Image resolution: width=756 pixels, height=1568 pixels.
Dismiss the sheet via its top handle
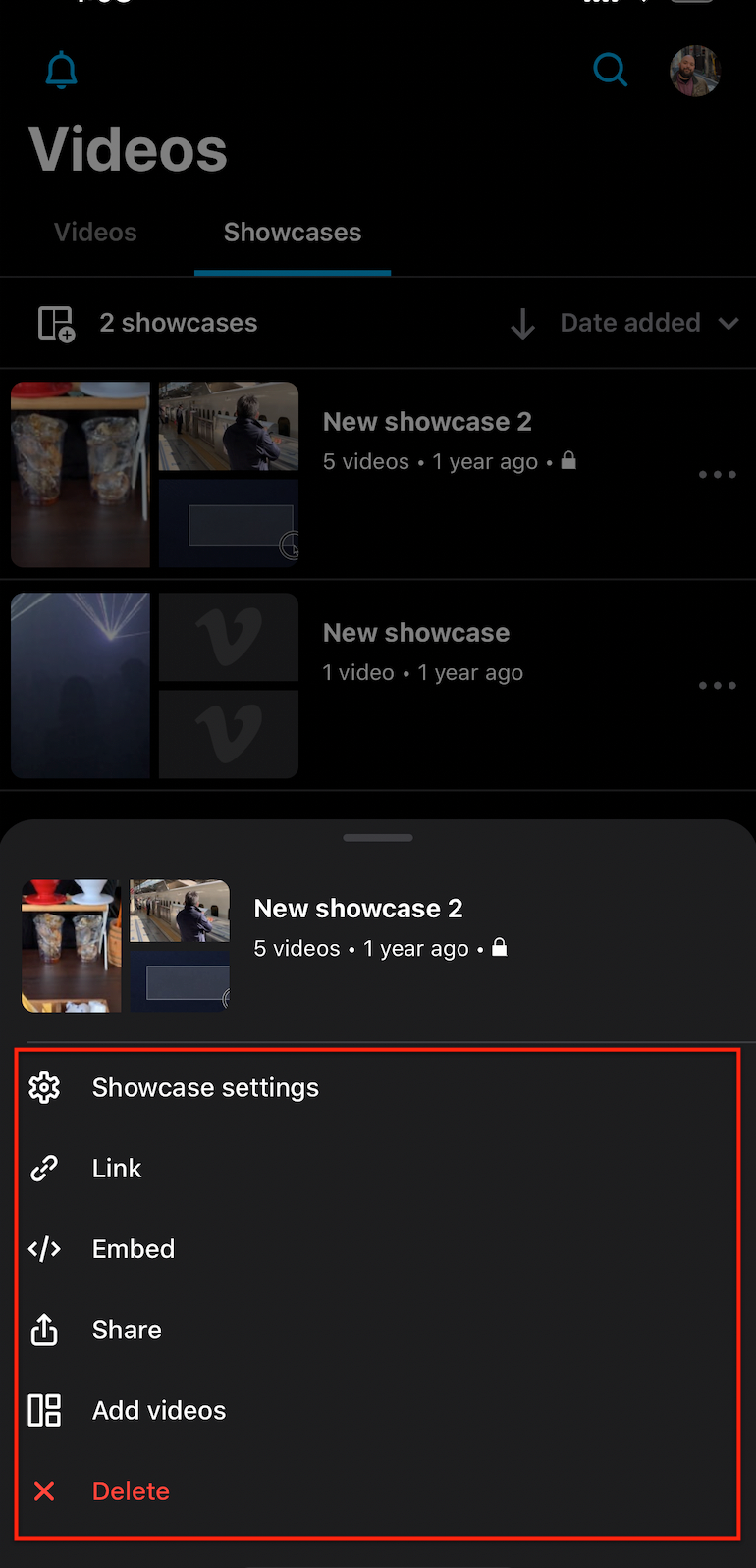(x=378, y=838)
